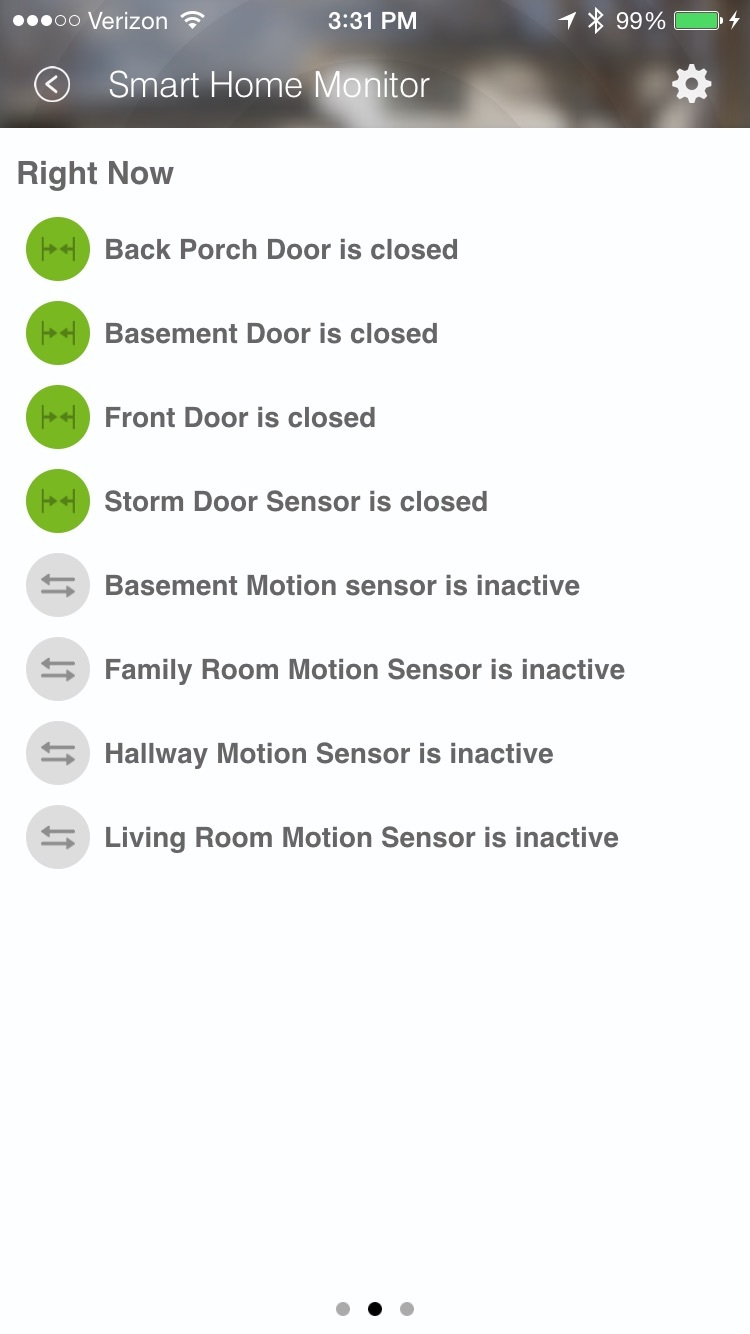The height and width of the screenshot is (1334, 750).
Task: Open the settings gear
Action: tap(691, 85)
